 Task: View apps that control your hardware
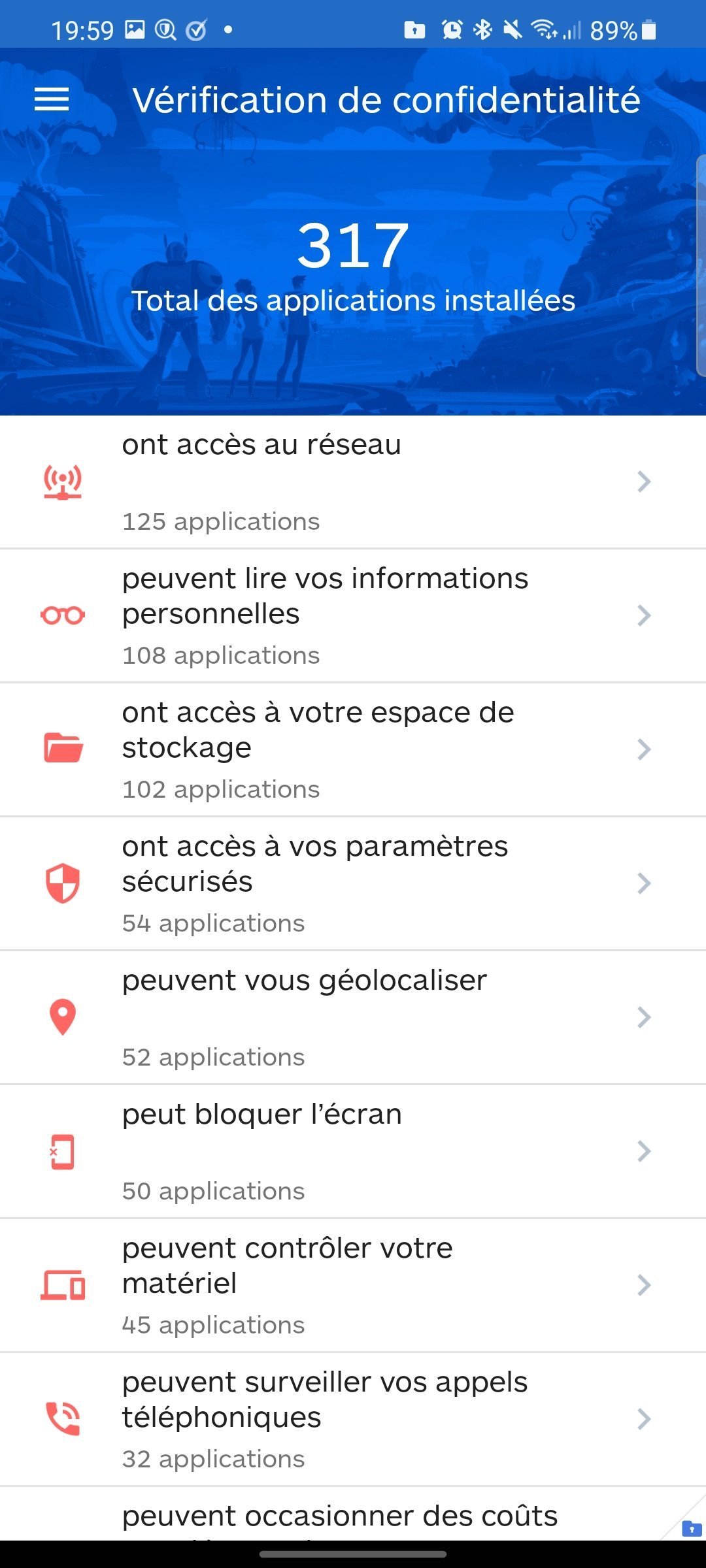(x=353, y=1285)
